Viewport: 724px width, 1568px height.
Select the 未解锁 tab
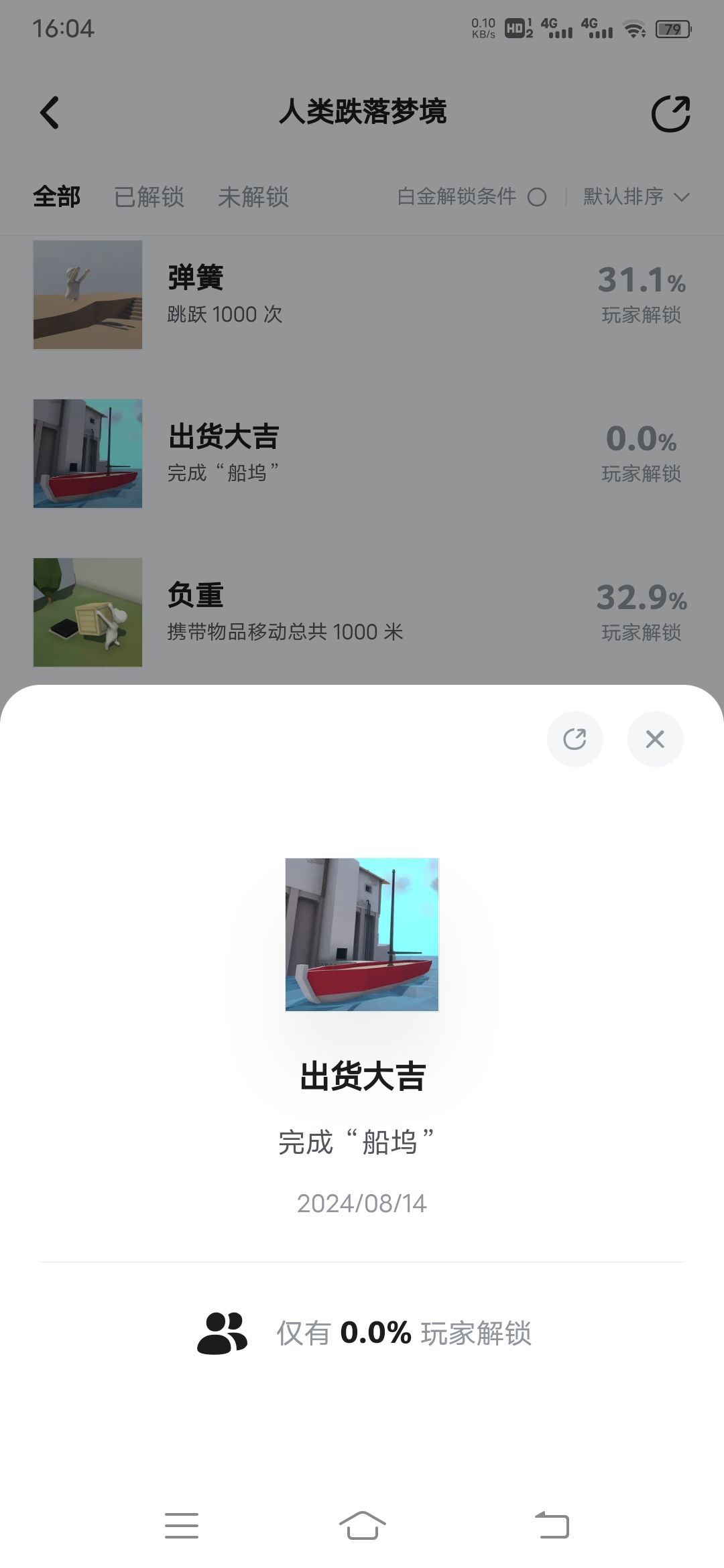[254, 198]
